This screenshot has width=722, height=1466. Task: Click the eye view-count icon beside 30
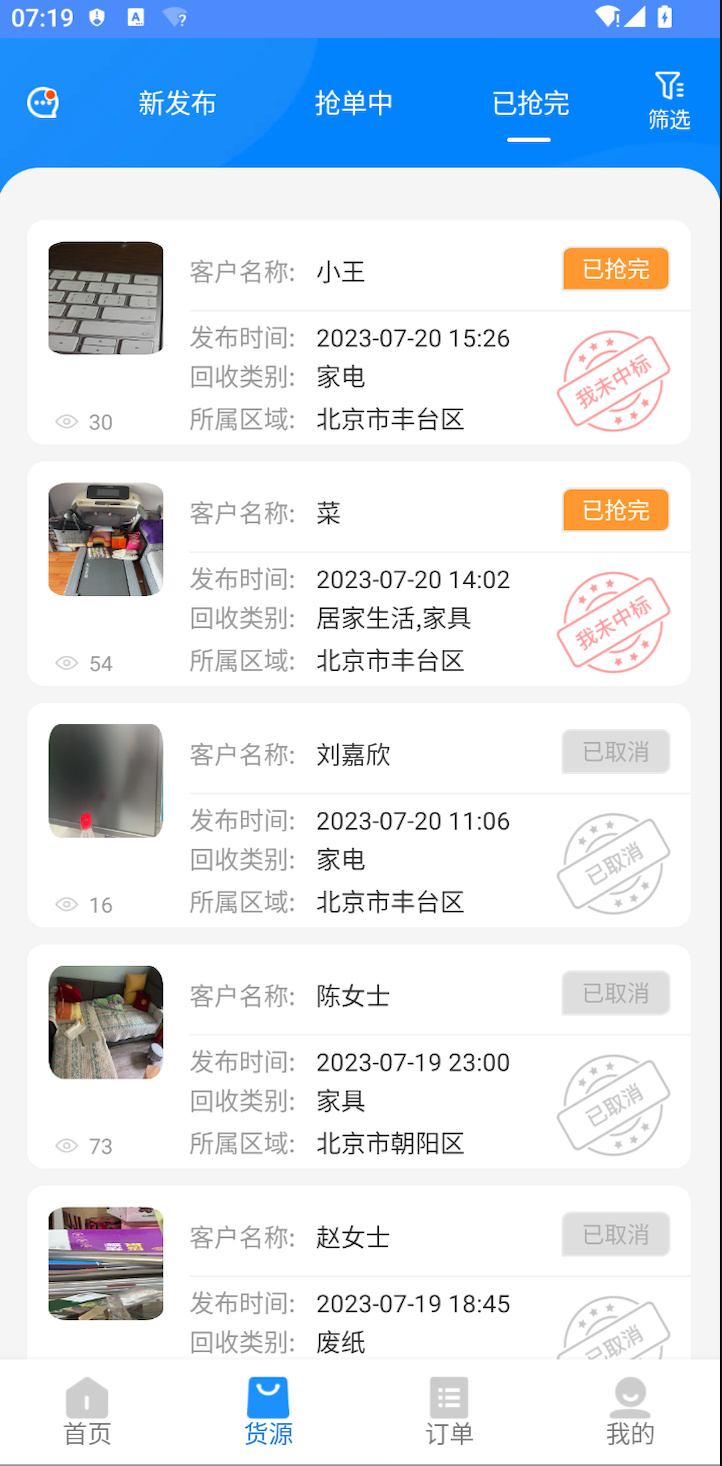coord(65,422)
